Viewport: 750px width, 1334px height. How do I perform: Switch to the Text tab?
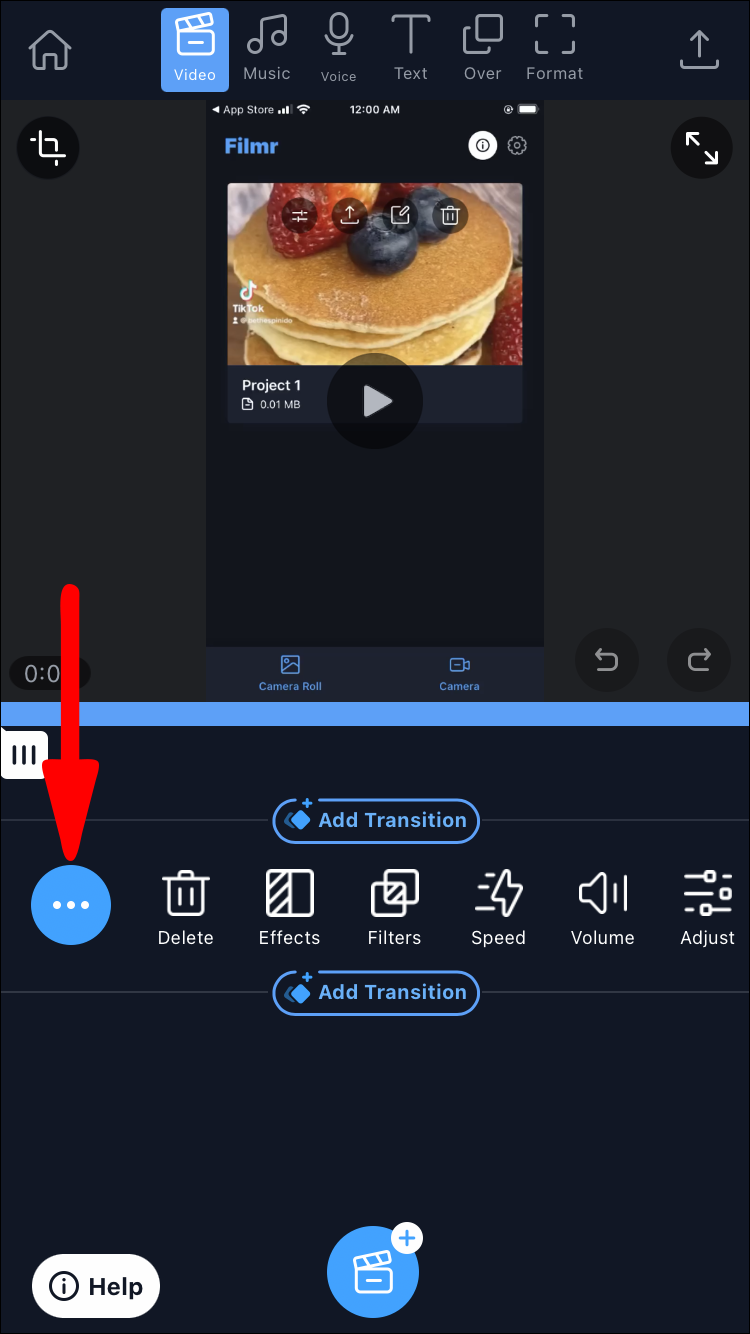click(410, 49)
